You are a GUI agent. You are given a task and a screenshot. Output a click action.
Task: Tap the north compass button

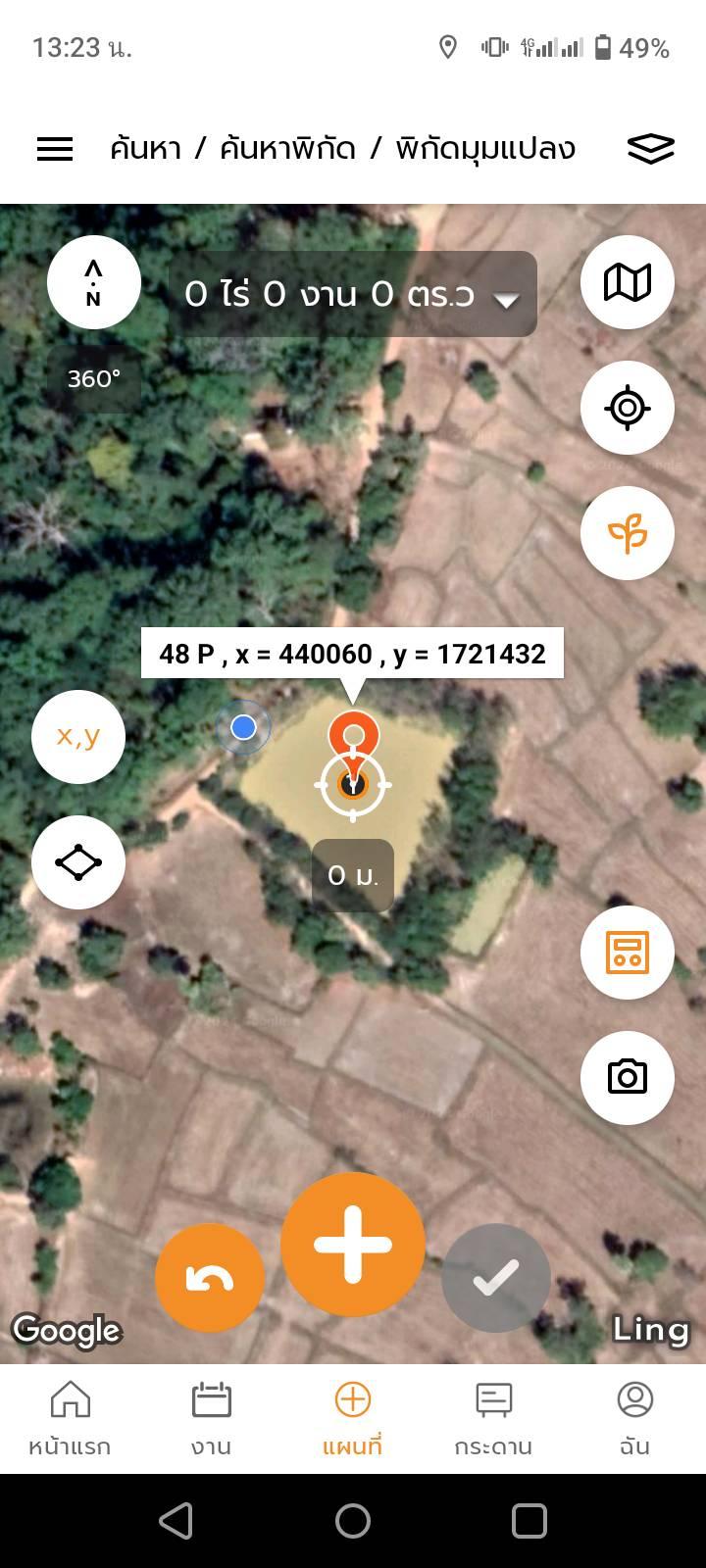pyautogui.click(x=94, y=282)
